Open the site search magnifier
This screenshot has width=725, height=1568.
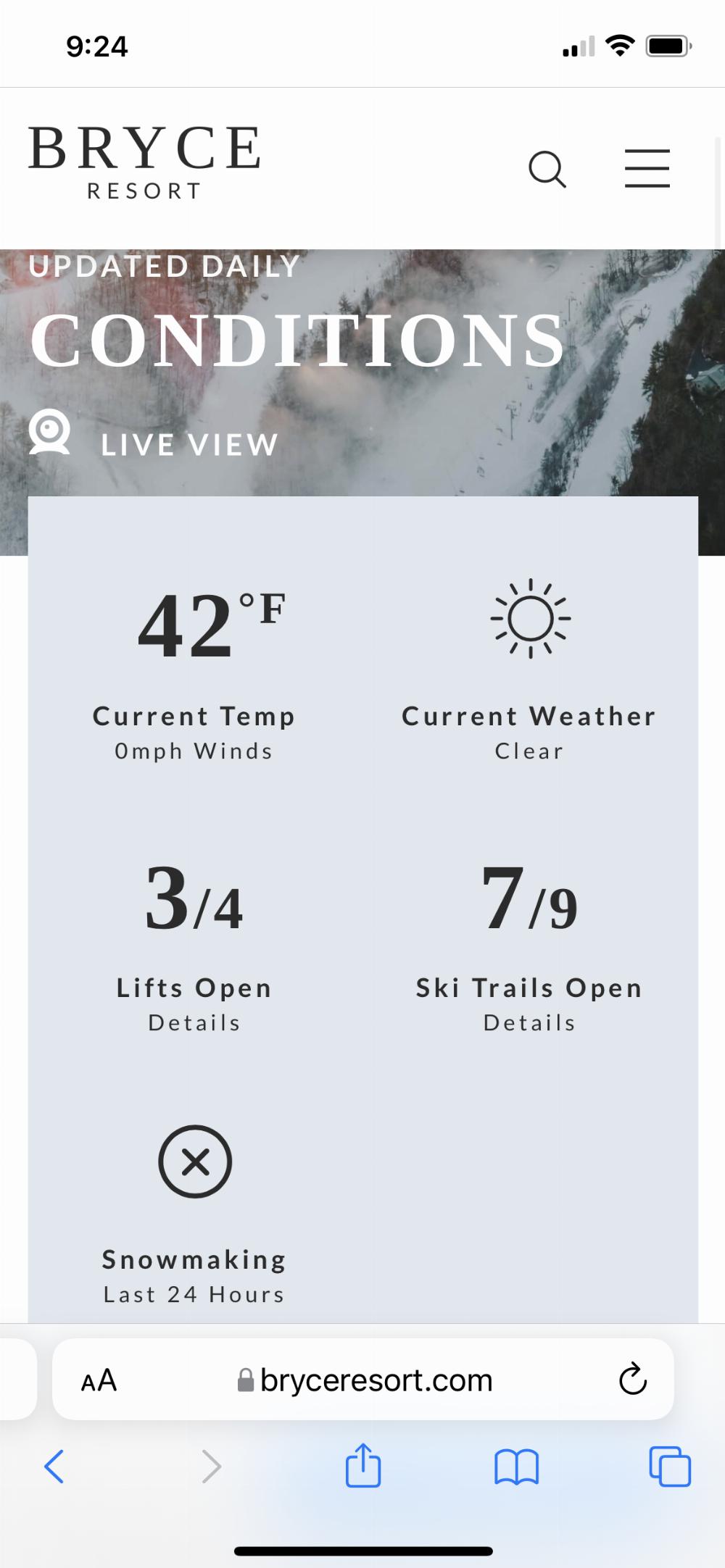547,170
